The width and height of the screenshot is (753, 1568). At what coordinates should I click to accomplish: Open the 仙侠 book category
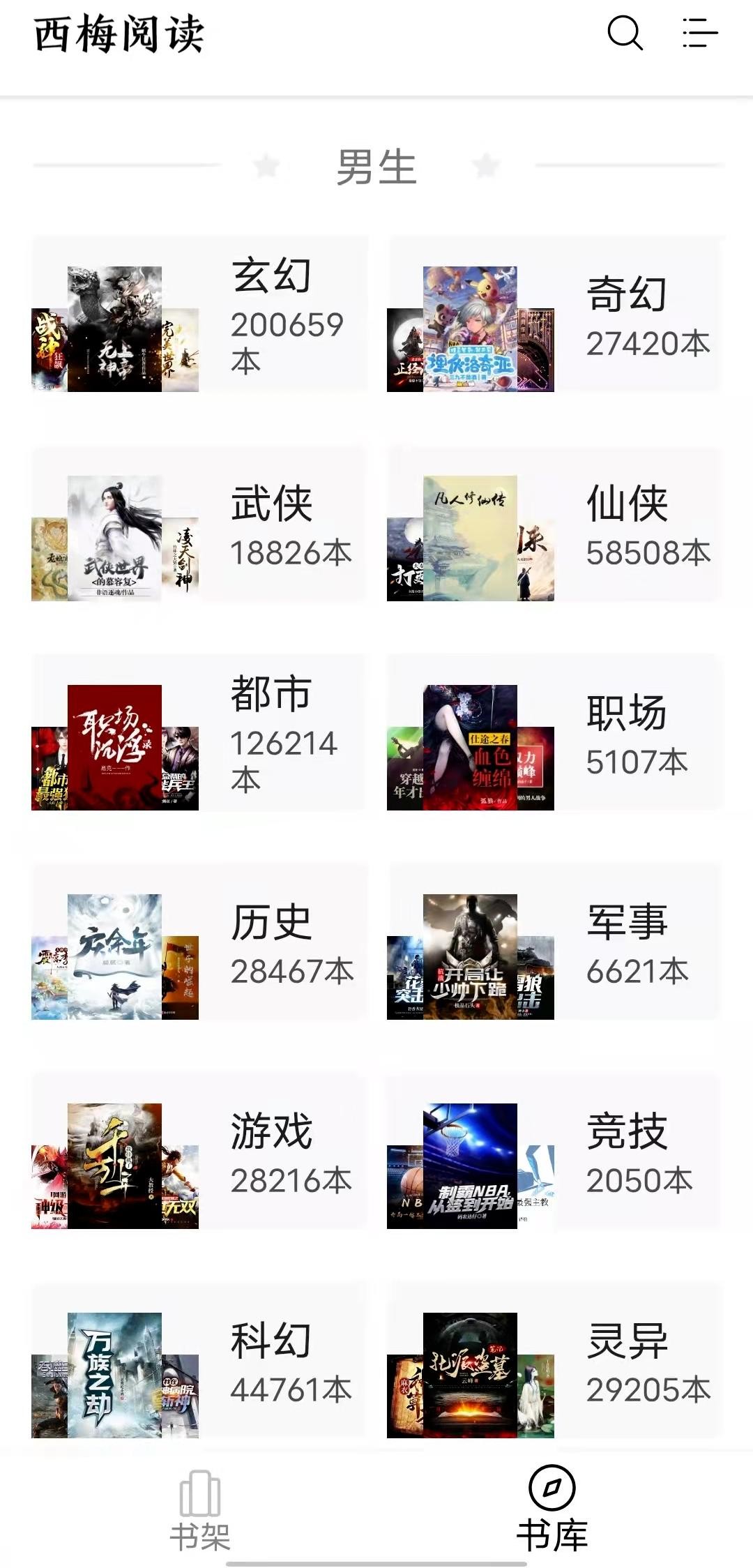click(555, 525)
